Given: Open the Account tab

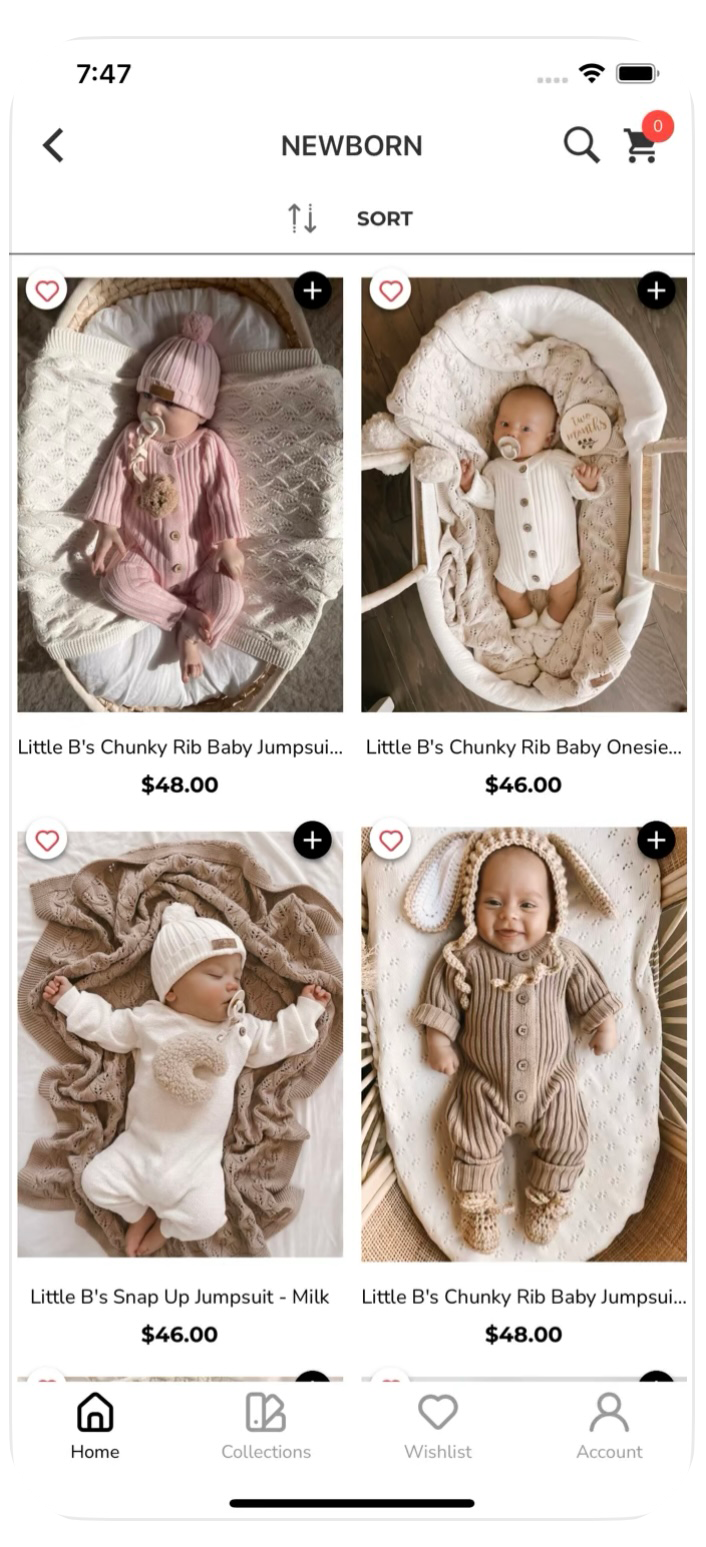Looking at the screenshot, I should coord(609,1425).
